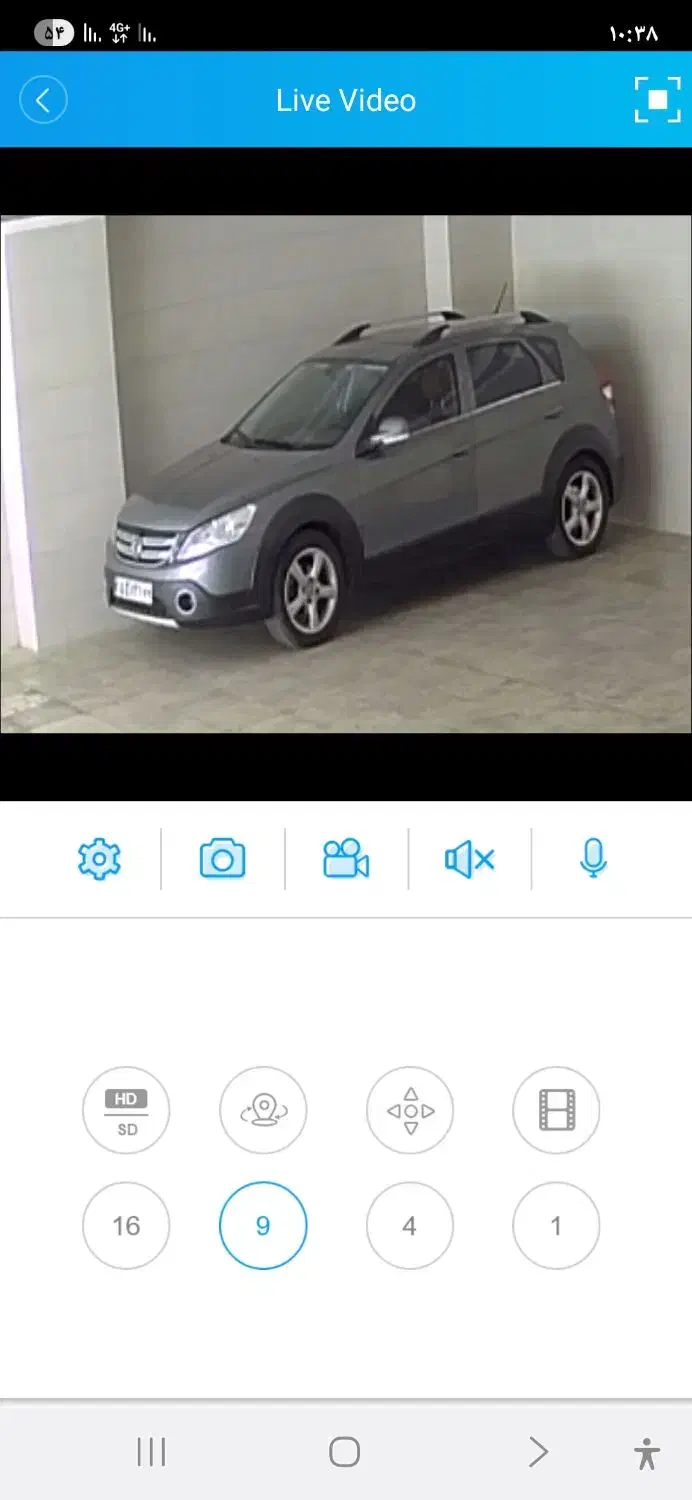Open recorded video playback

556,1110
